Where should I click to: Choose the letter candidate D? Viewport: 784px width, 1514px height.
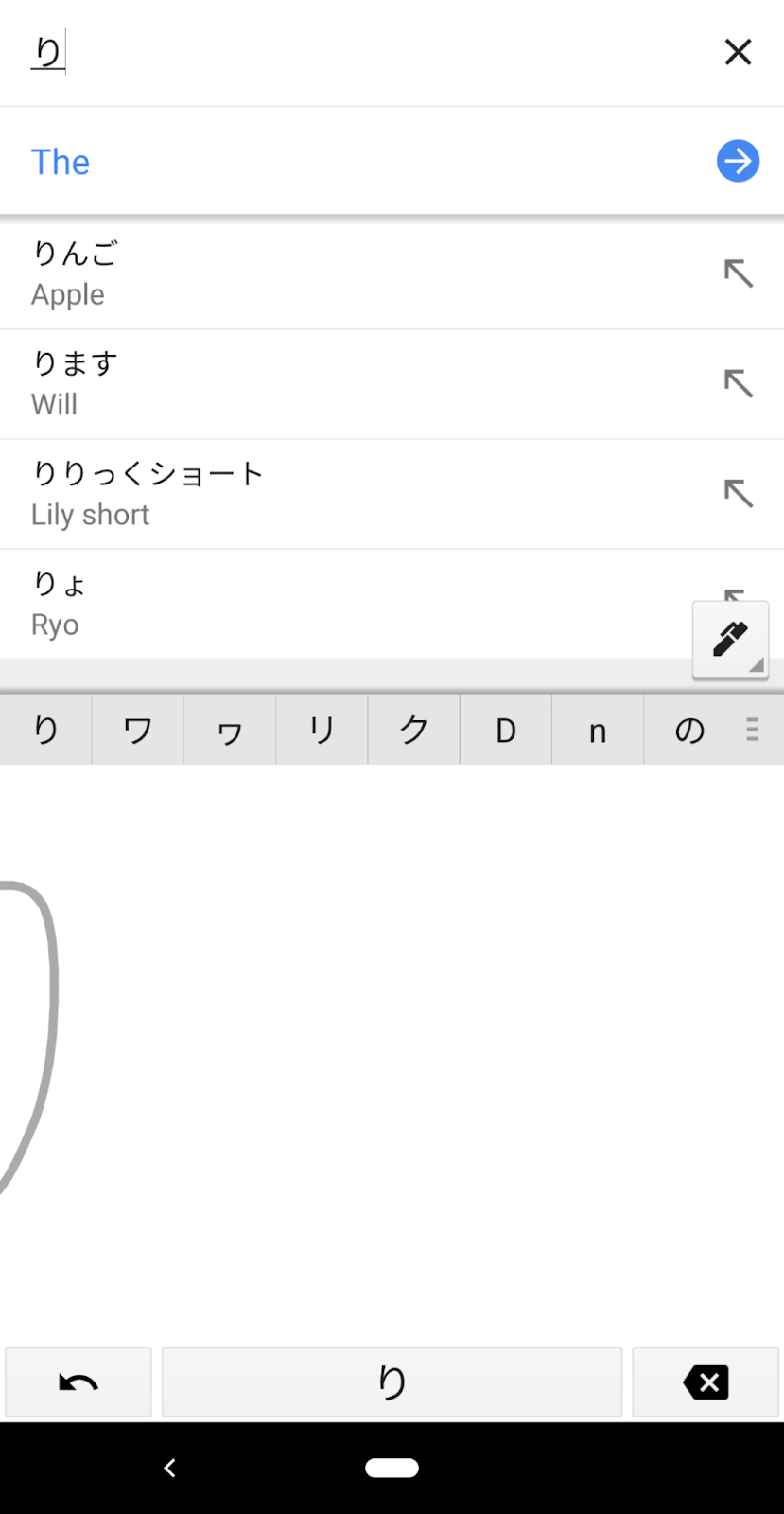(x=506, y=730)
